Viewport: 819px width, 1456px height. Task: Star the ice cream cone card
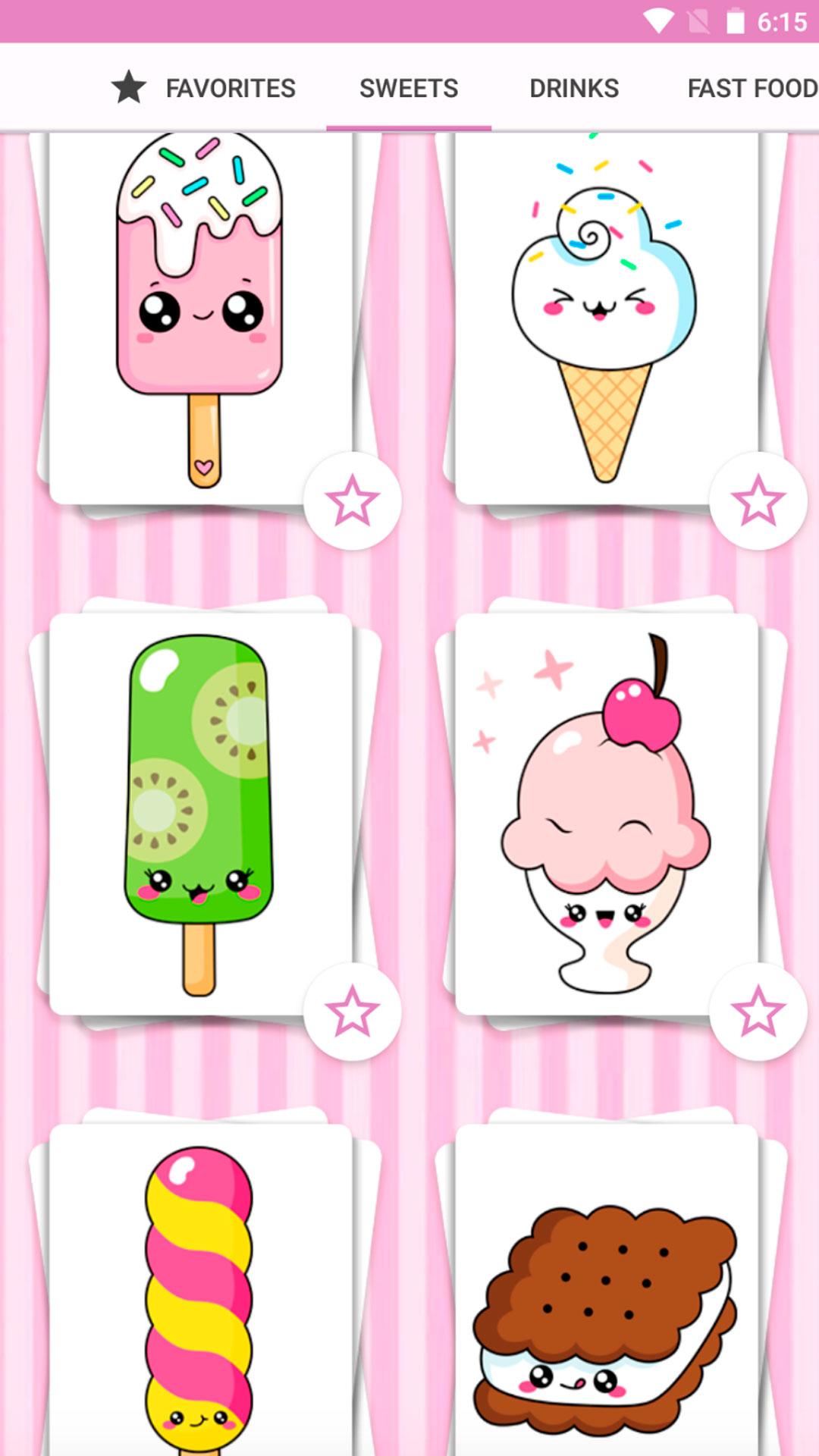tap(758, 500)
